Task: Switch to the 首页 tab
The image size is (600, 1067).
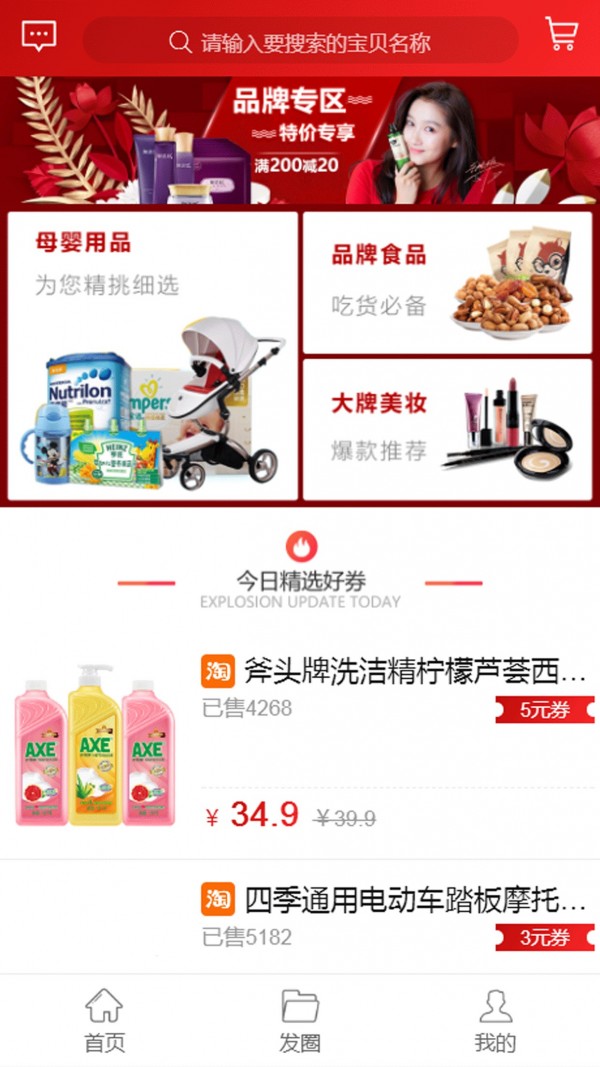Action: 104,1020
